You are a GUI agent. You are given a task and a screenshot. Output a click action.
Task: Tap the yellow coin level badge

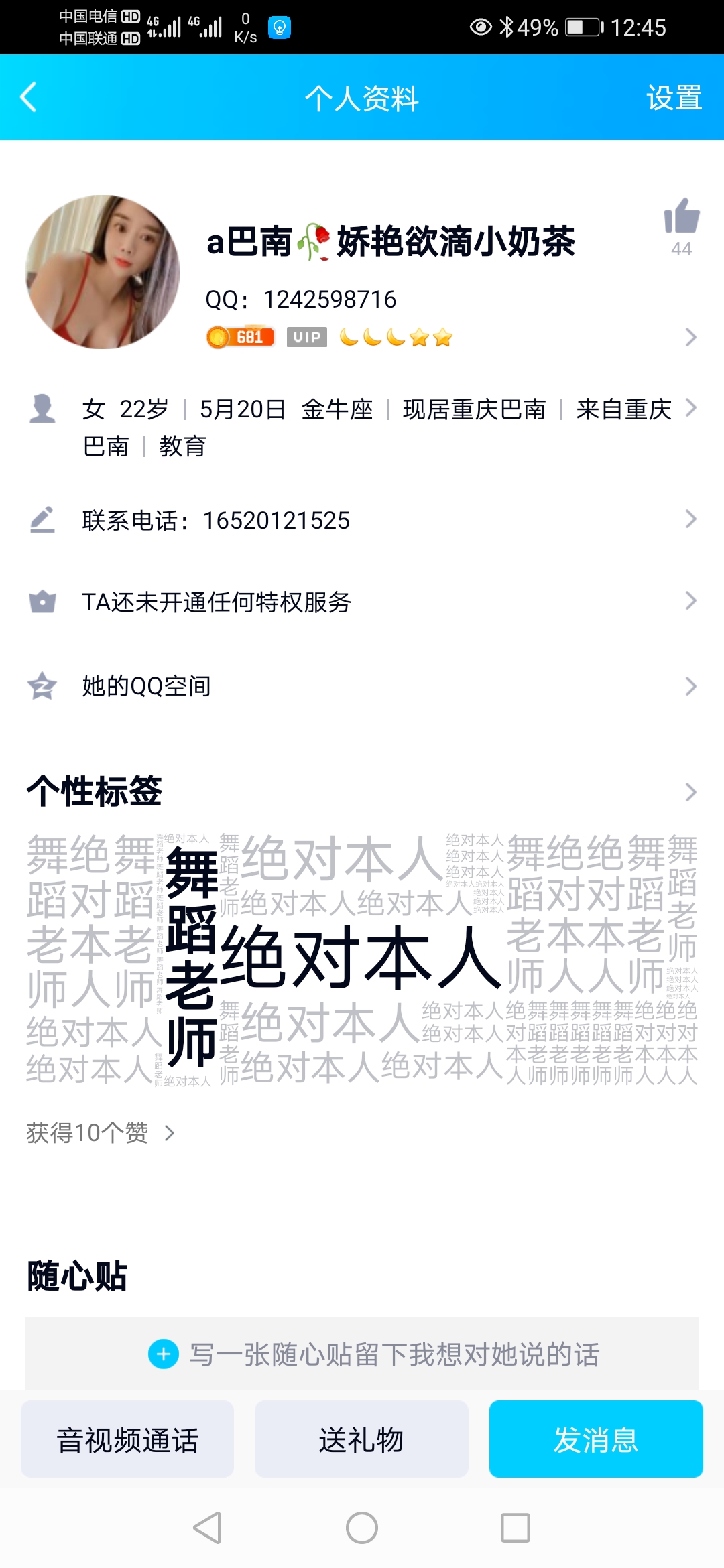tap(239, 337)
